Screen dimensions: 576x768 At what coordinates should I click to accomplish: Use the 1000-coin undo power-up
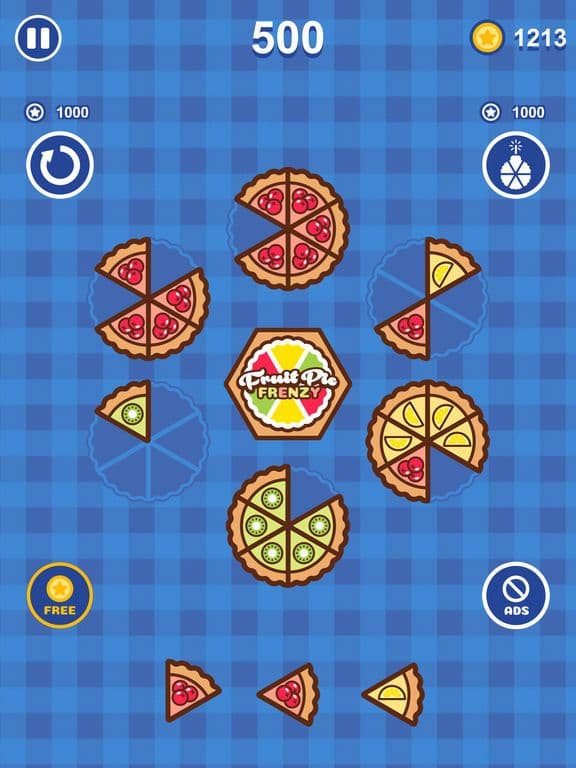click(x=60, y=165)
